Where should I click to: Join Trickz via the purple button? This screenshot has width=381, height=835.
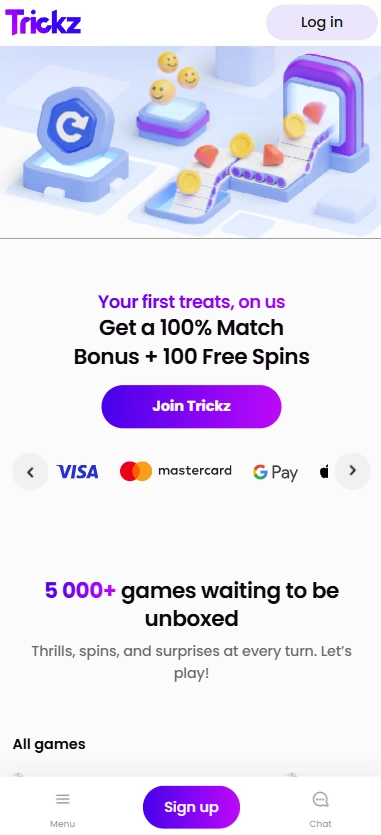point(191,406)
